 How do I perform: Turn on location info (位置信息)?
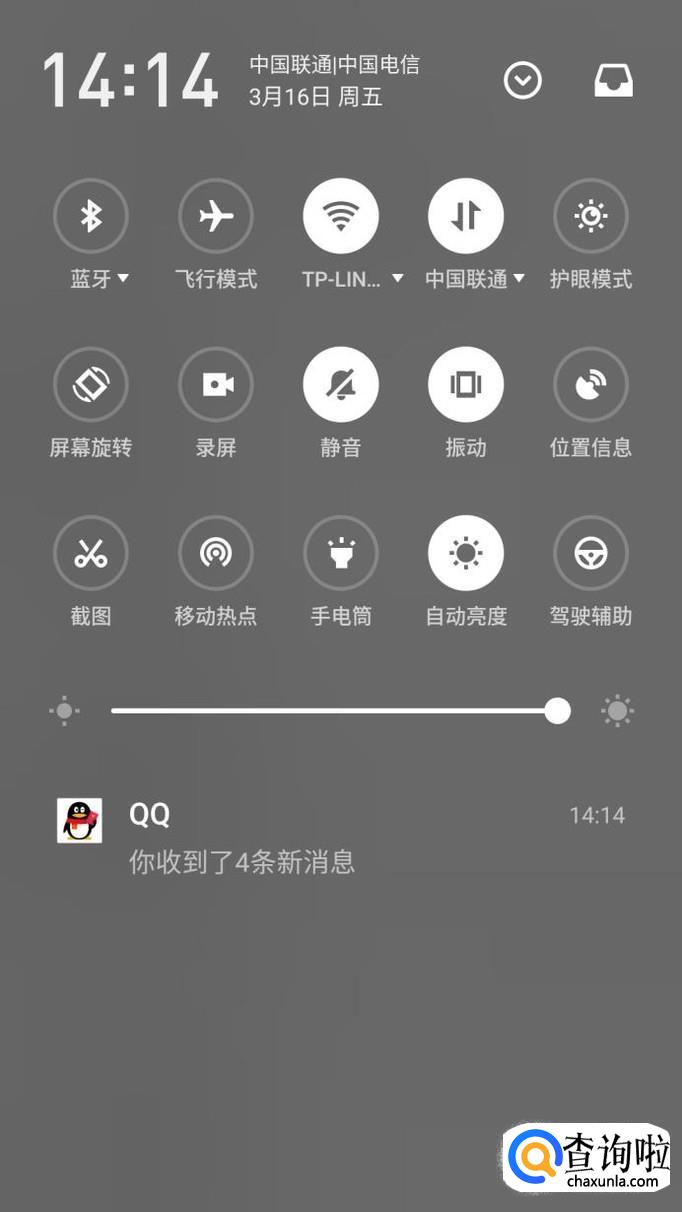591,384
